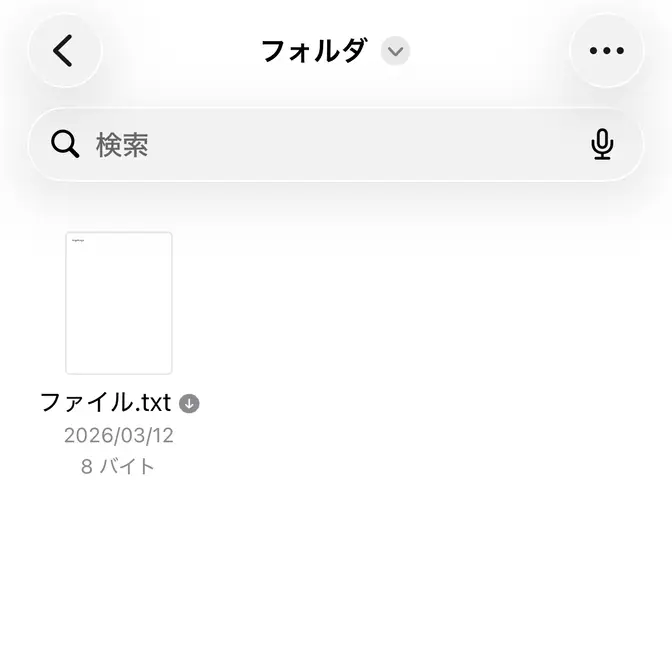Viewport: 672px width, 672px height.
Task: Expand the フォルダ title dropdown
Action: [395, 51]
